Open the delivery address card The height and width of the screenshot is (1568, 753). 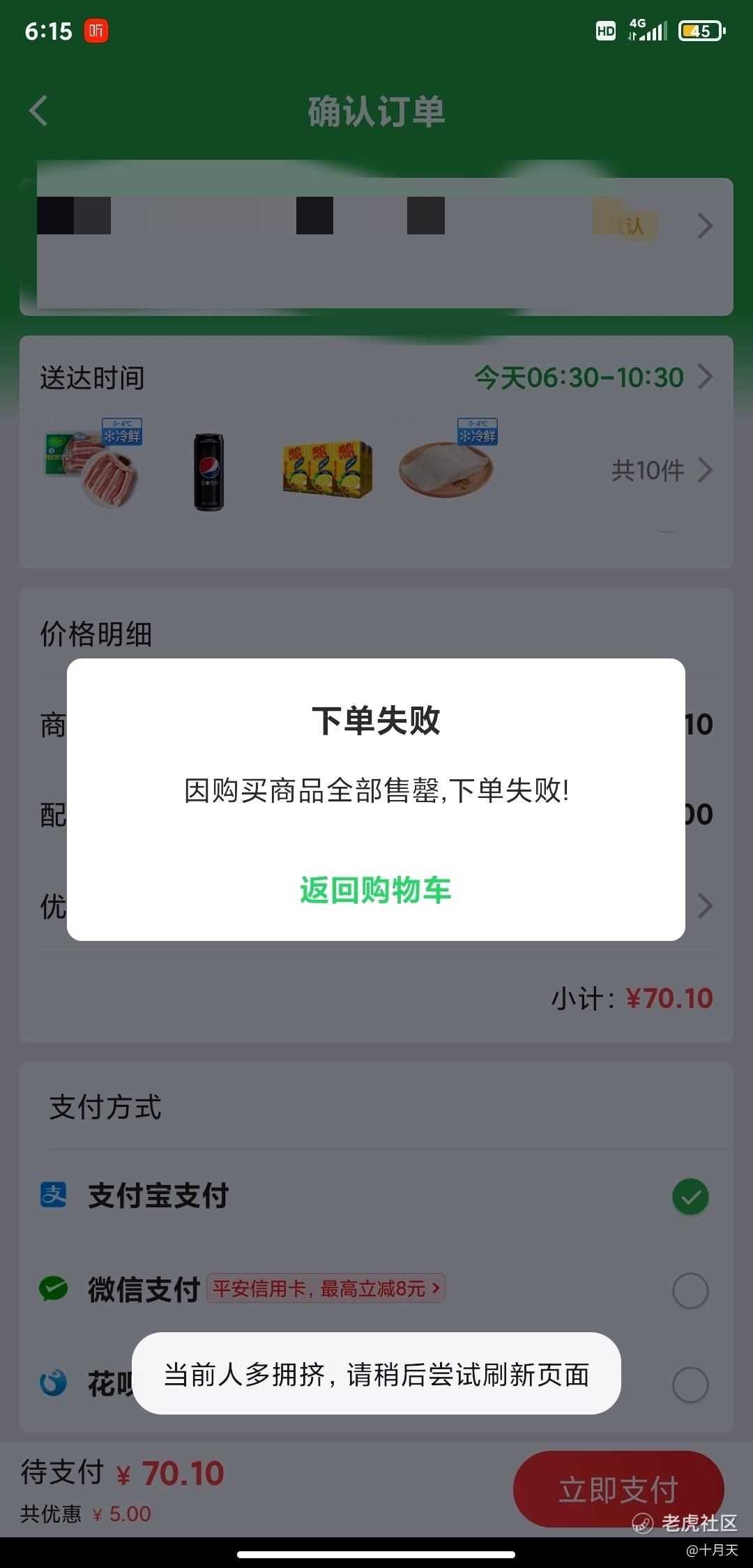click(376, 246)
